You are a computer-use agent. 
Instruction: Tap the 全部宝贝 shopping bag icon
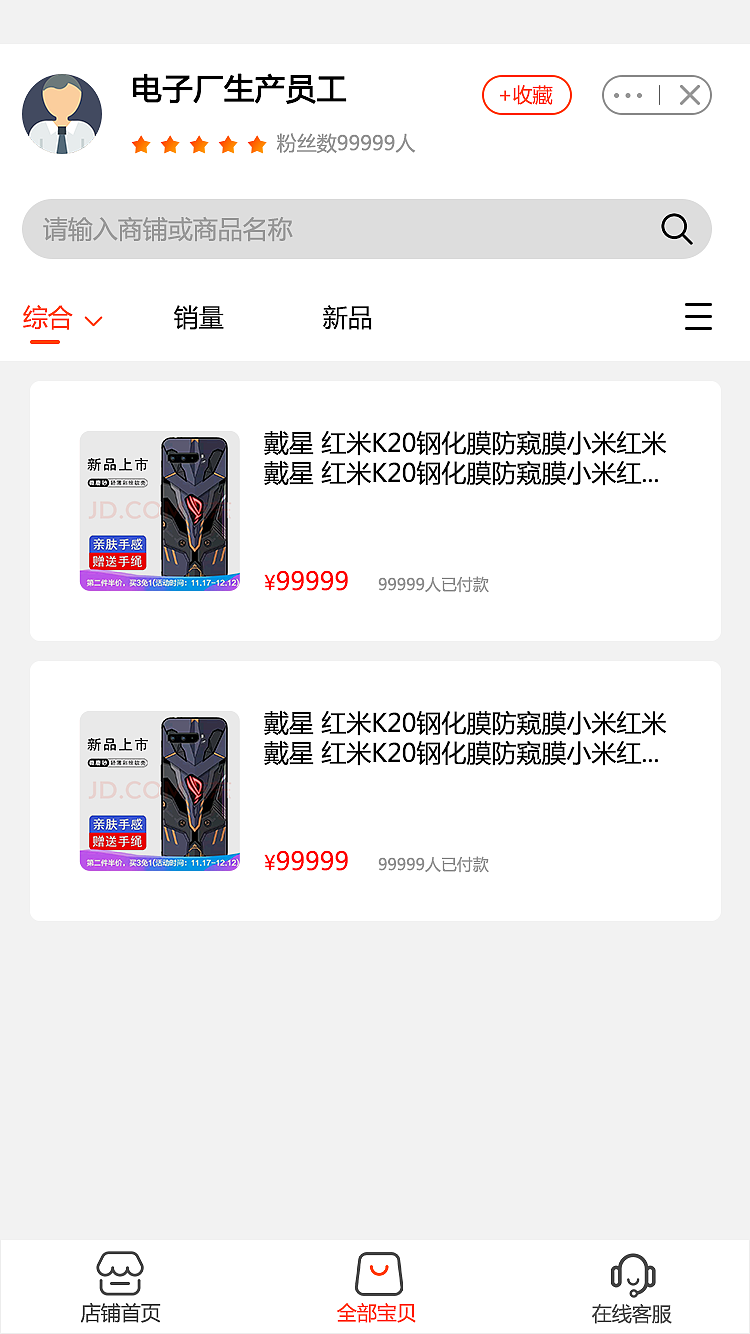(x=375, y=1272)
